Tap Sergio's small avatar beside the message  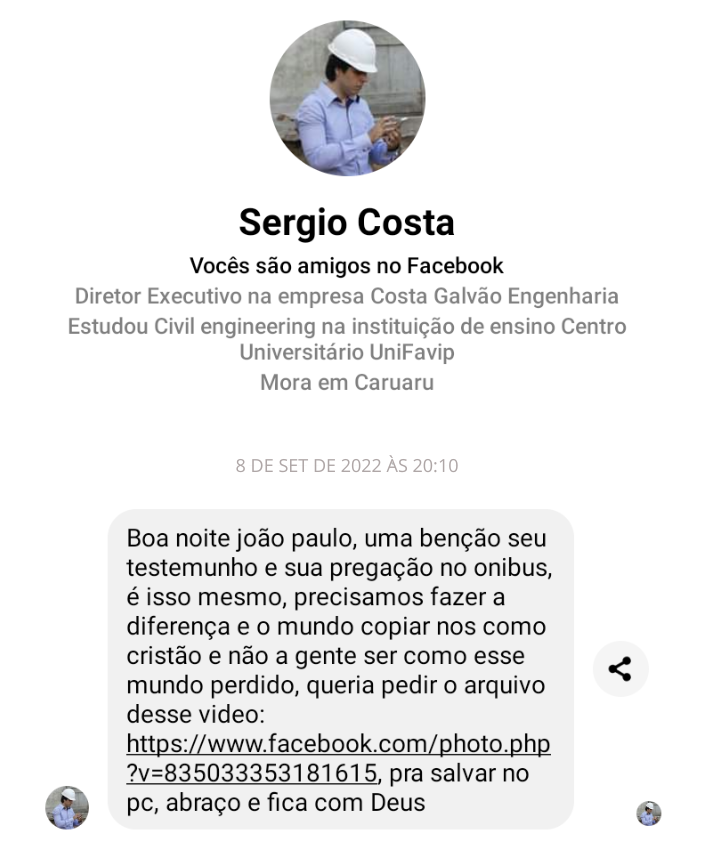tap(67, 807)
